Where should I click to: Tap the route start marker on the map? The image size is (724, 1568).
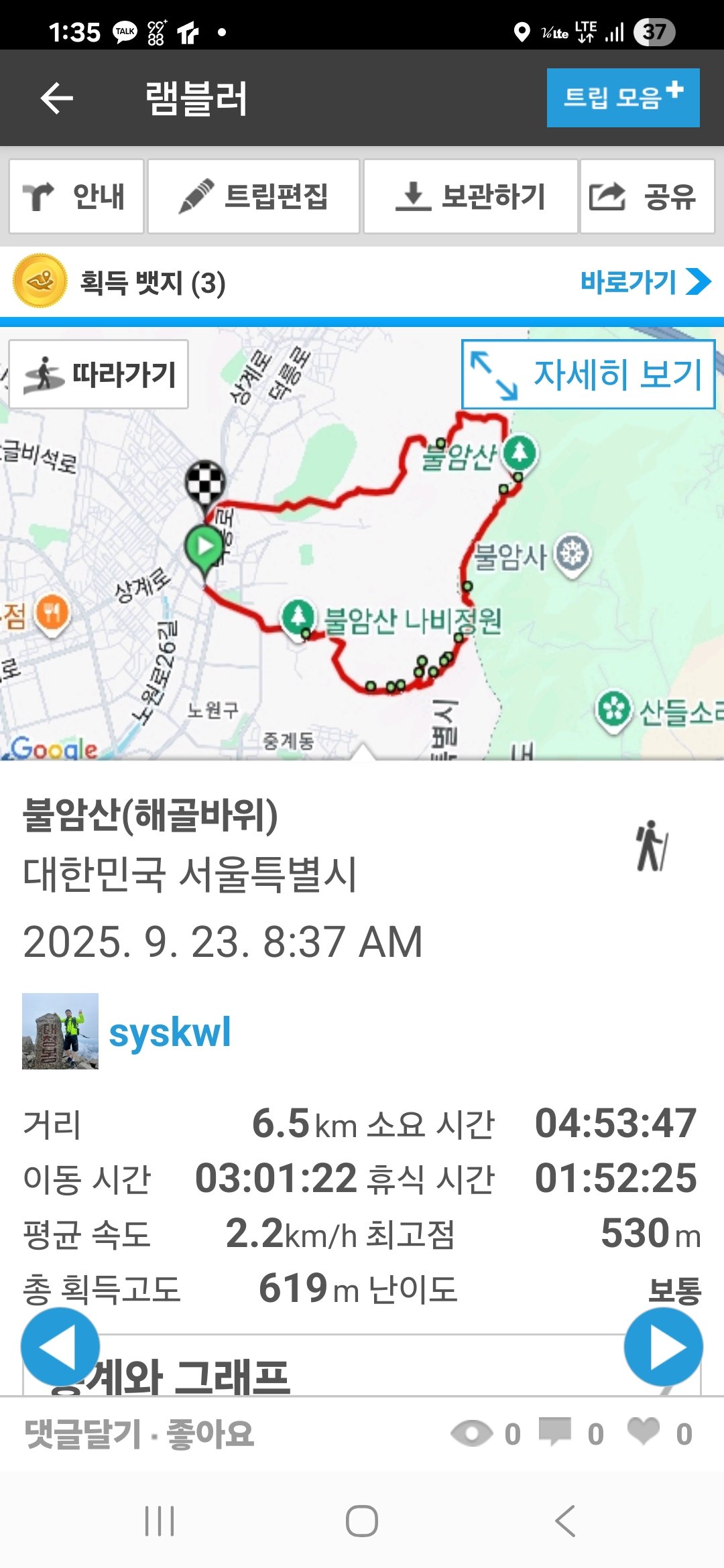pos(204,547)
